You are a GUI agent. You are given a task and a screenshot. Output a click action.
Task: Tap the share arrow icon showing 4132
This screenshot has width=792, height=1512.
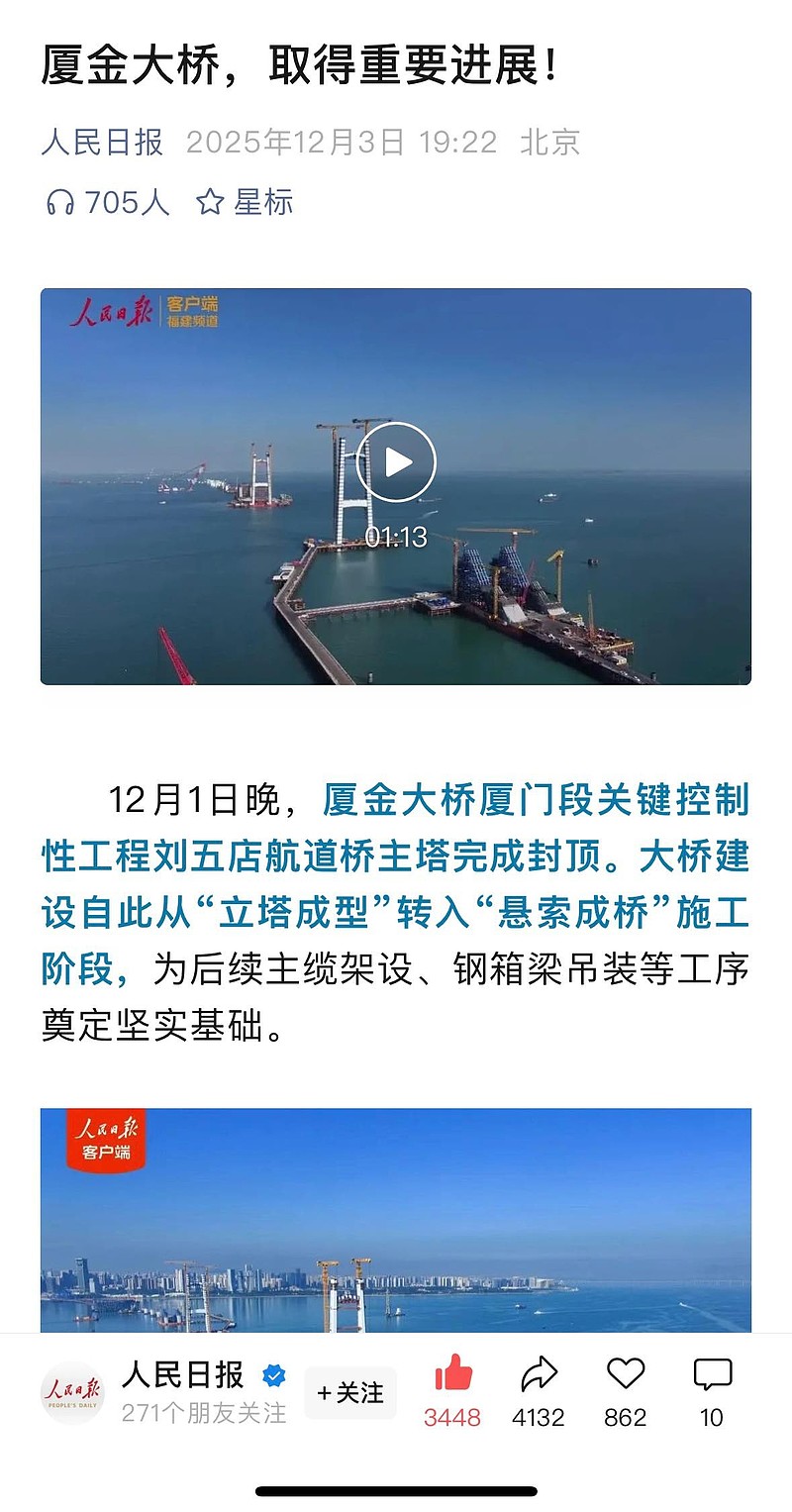[x=538, y=1372]
